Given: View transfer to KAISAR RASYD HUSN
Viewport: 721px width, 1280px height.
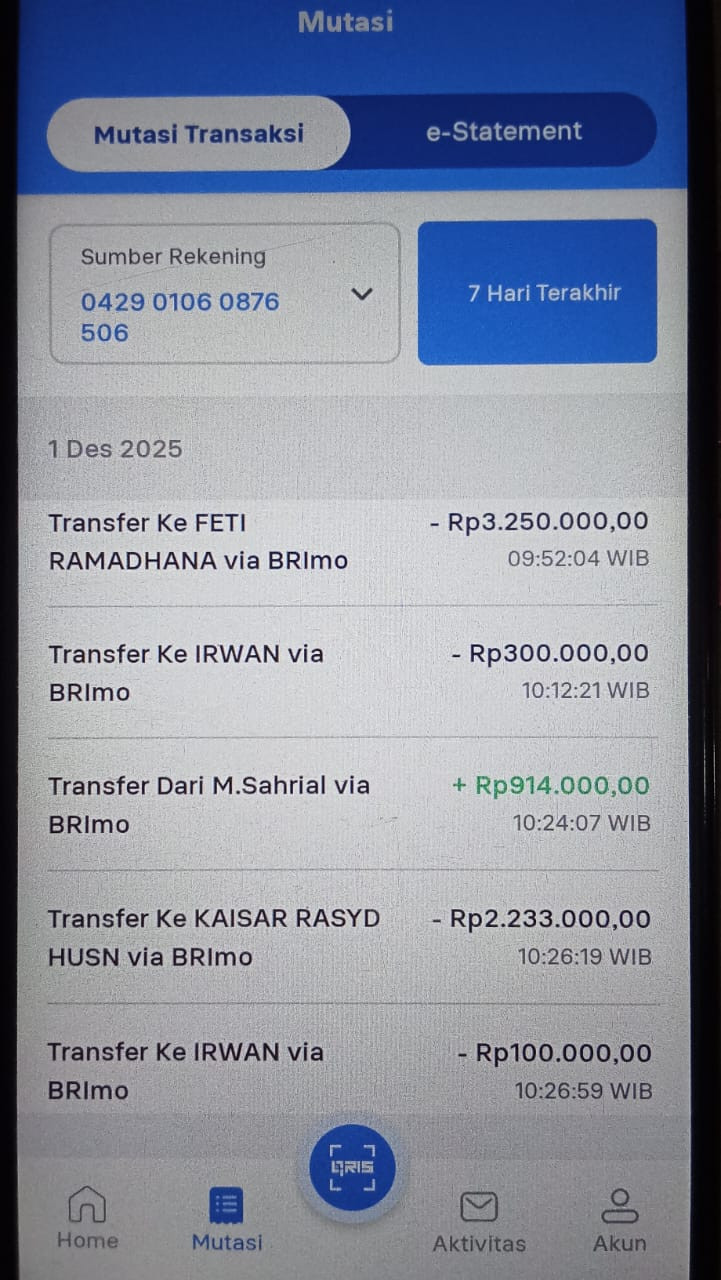Looking at the screenshot, I should [348, 937].
